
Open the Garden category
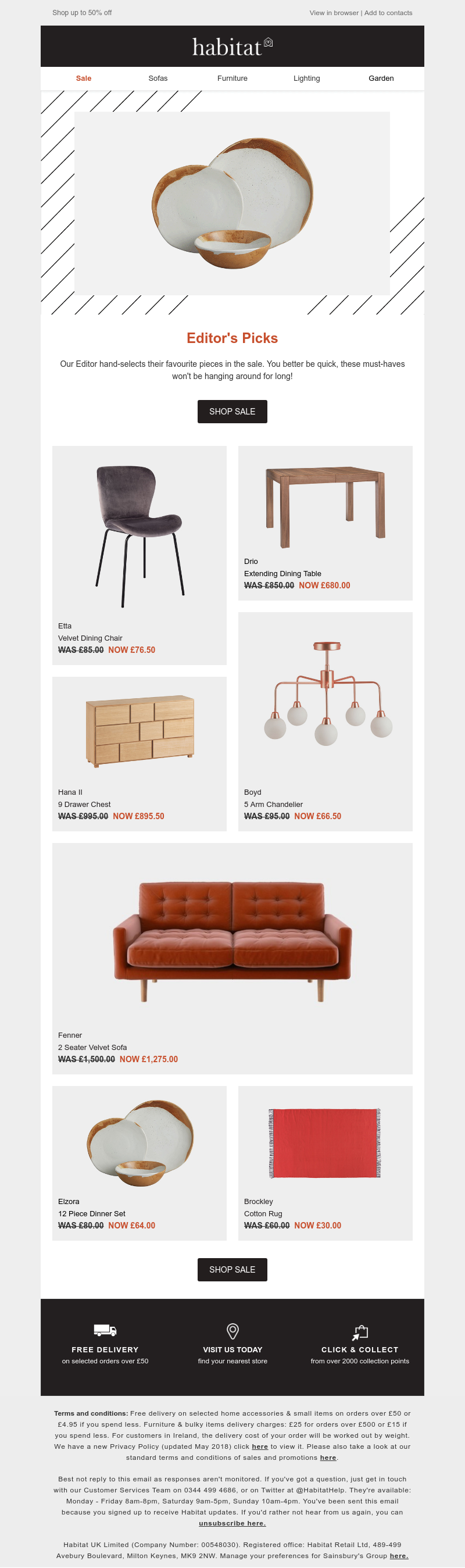pos(381,78)
